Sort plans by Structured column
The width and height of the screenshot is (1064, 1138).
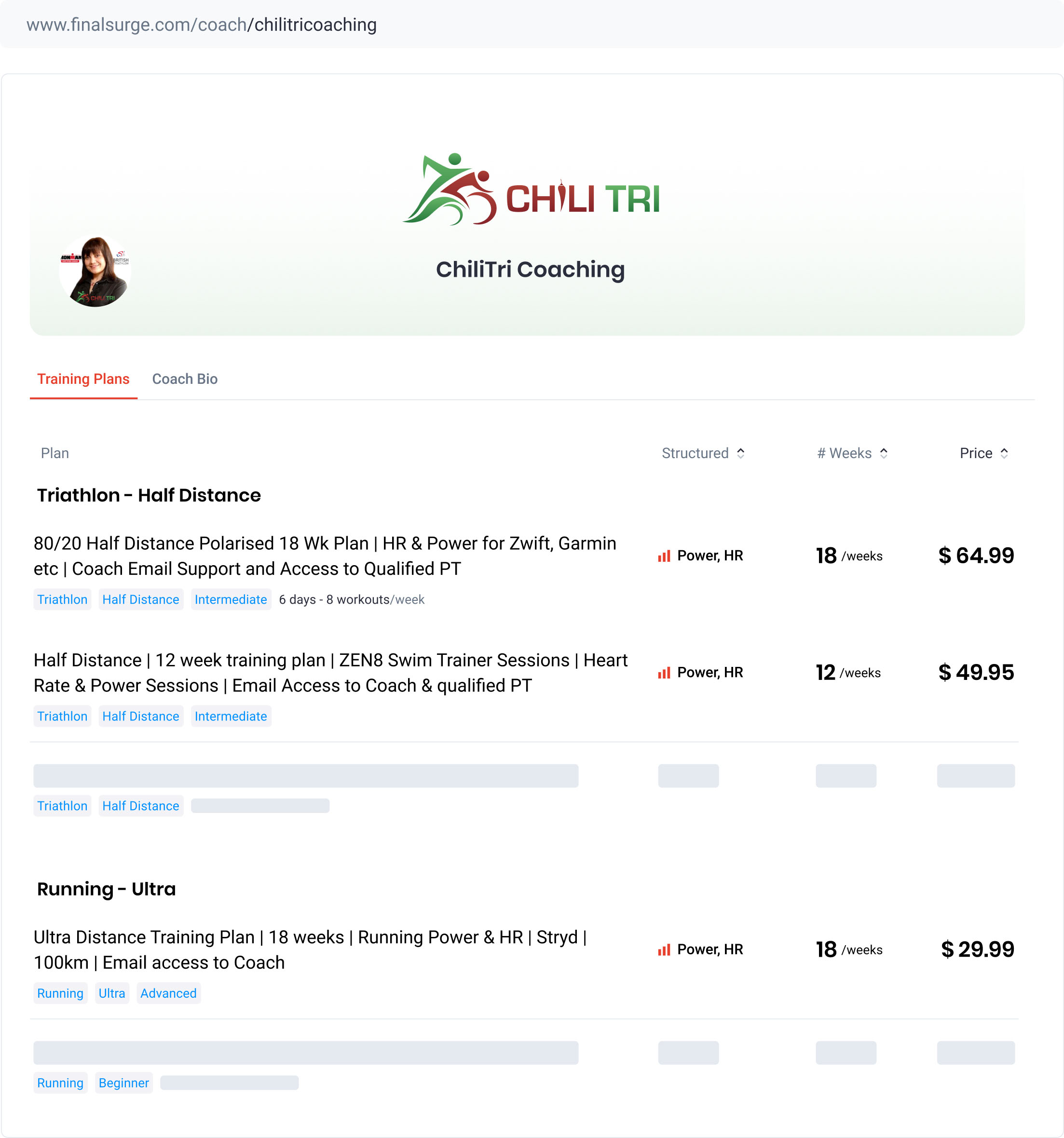[x=703, y=453]
